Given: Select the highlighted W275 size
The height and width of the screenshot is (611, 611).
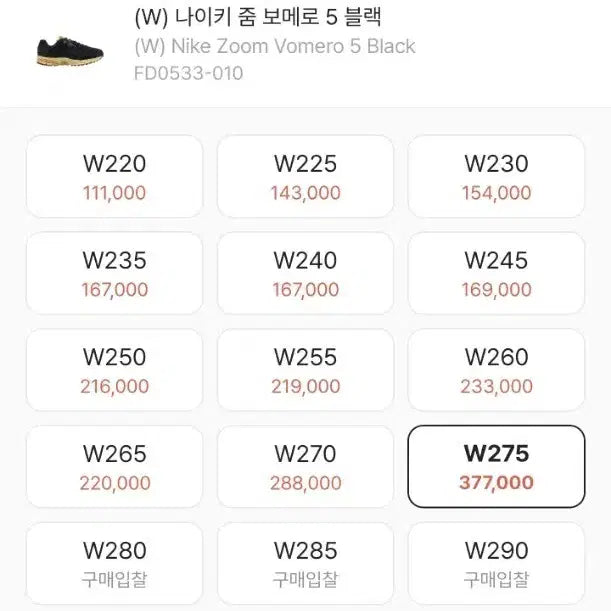Looking at the screenshot, I should 496,467.
